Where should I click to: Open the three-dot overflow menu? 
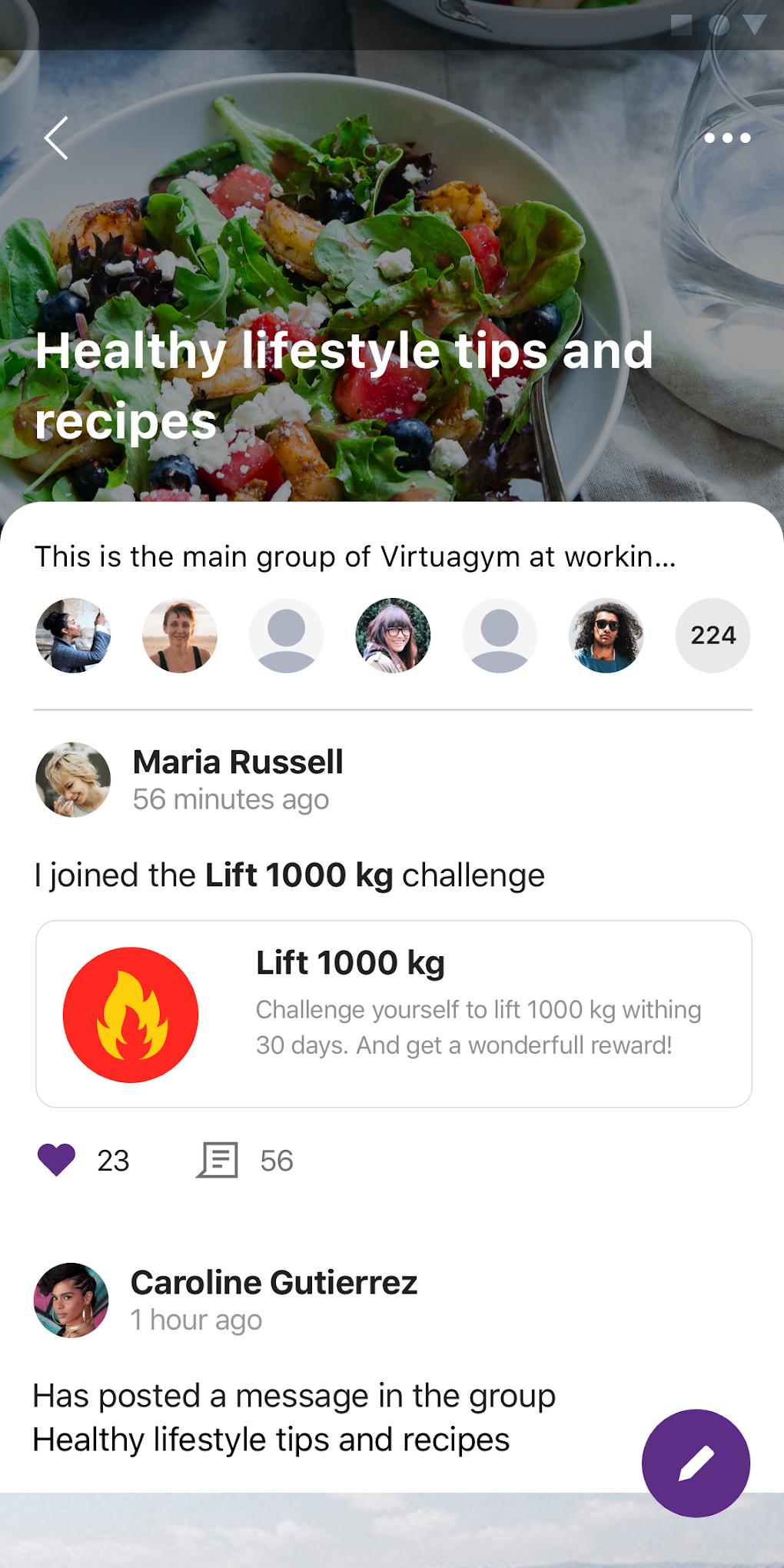[x=727, y=138]
